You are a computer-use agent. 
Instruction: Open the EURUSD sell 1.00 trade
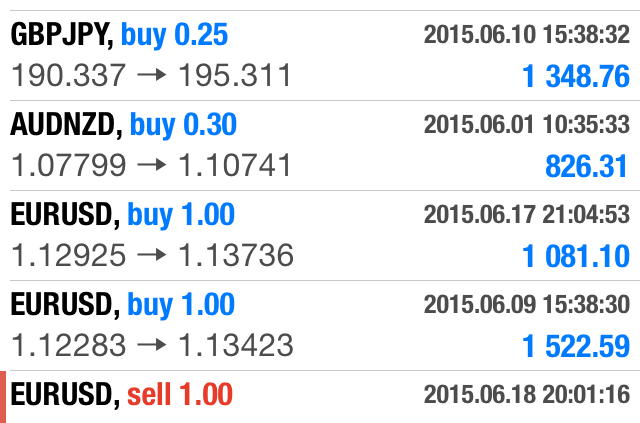click(x=320, y=396)
